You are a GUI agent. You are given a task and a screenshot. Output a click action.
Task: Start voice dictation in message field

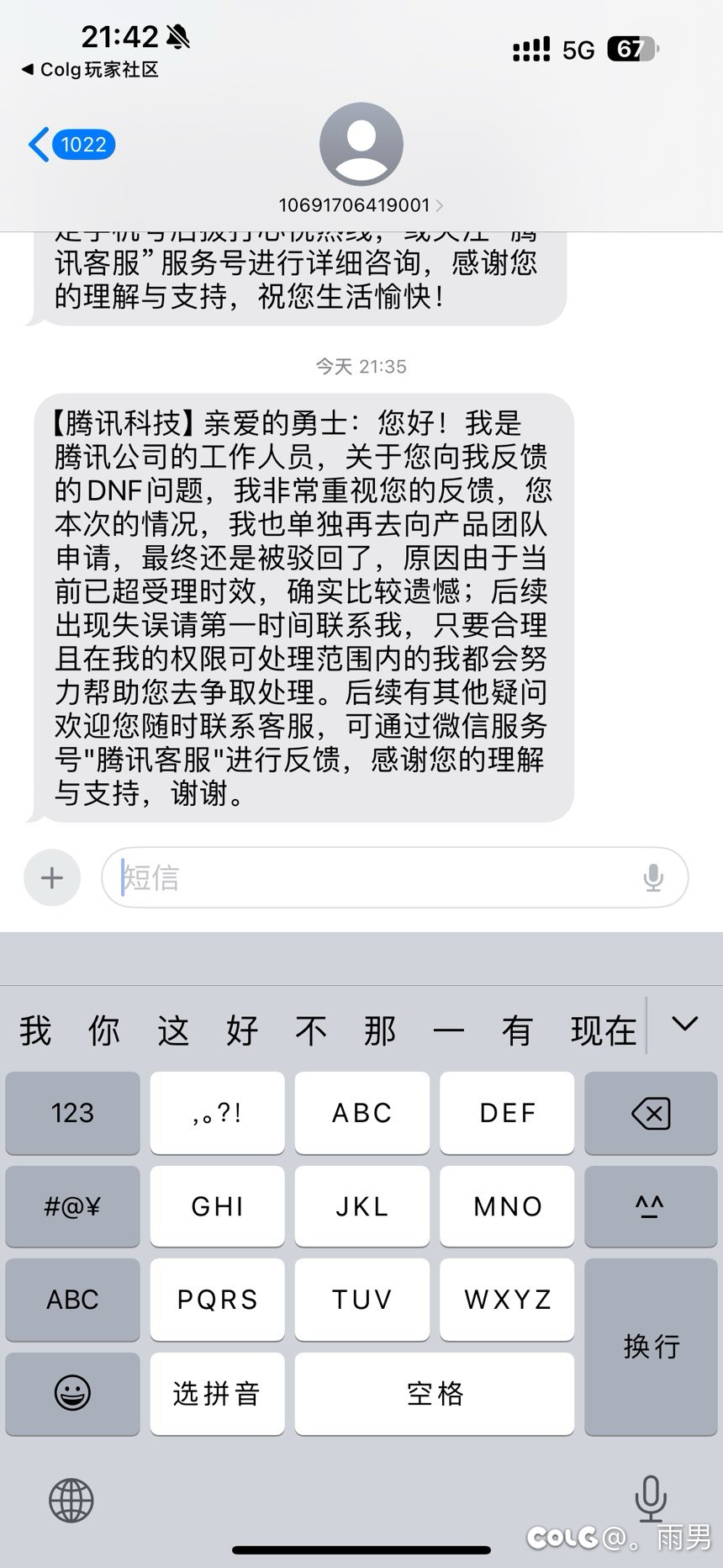tap(653, 878)
